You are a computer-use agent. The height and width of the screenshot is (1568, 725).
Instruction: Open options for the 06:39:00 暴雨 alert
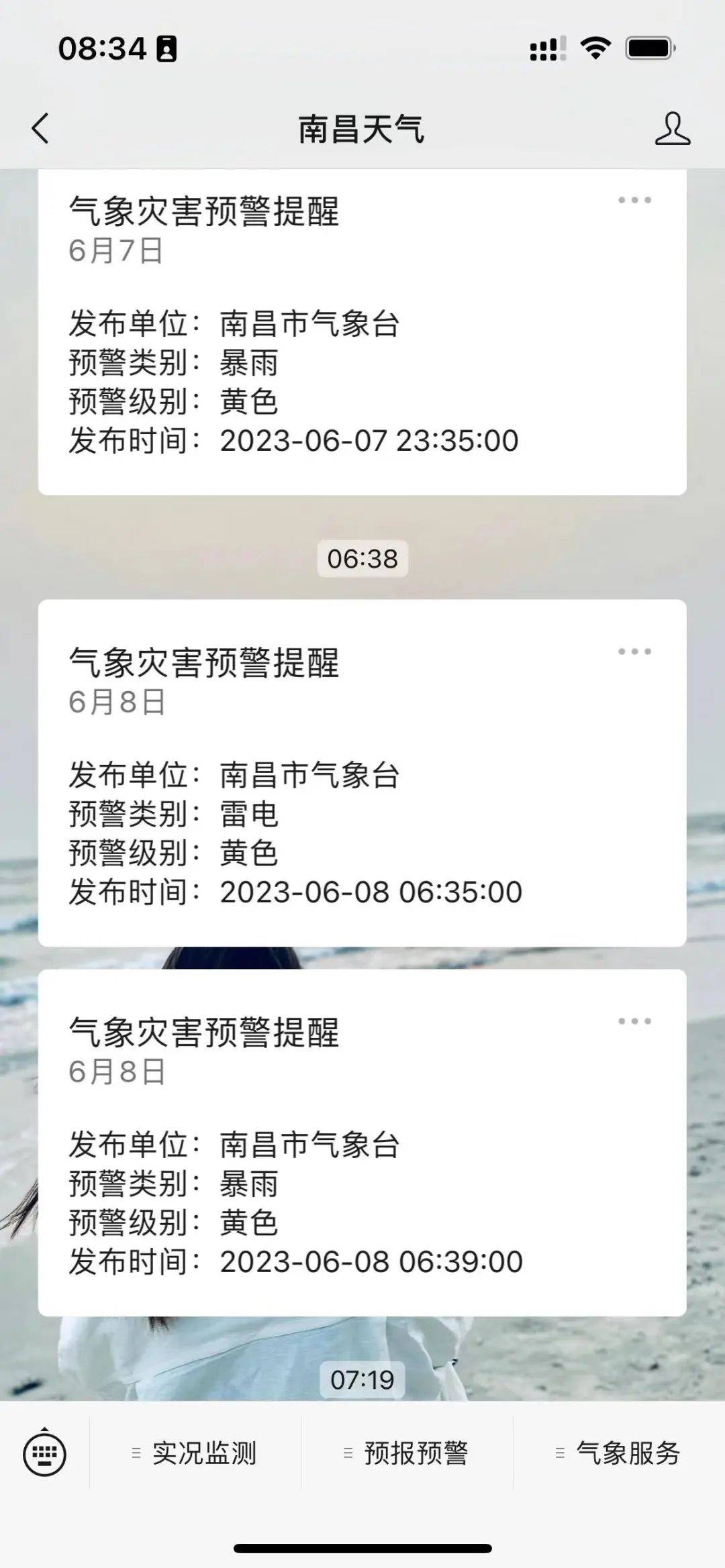pos(634,1021)
